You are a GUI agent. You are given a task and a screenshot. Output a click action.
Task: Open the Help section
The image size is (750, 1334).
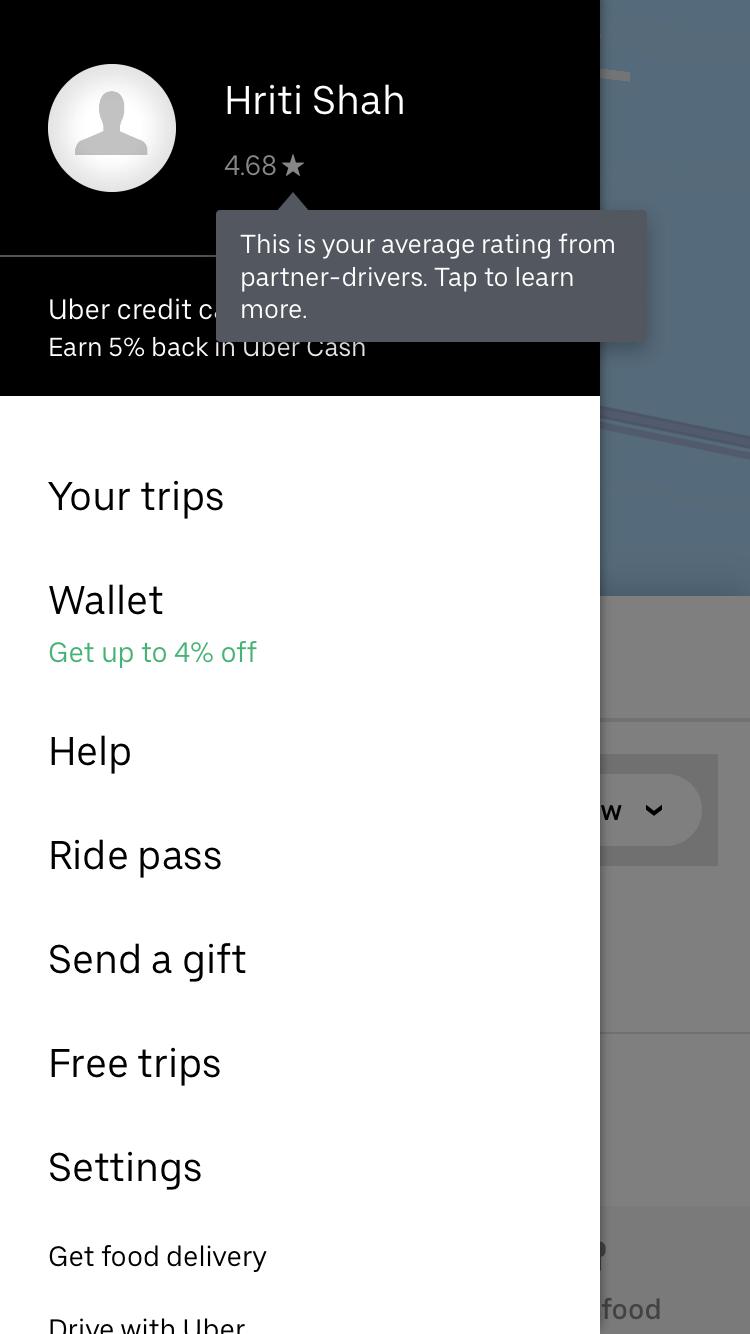tap(89, 751)
